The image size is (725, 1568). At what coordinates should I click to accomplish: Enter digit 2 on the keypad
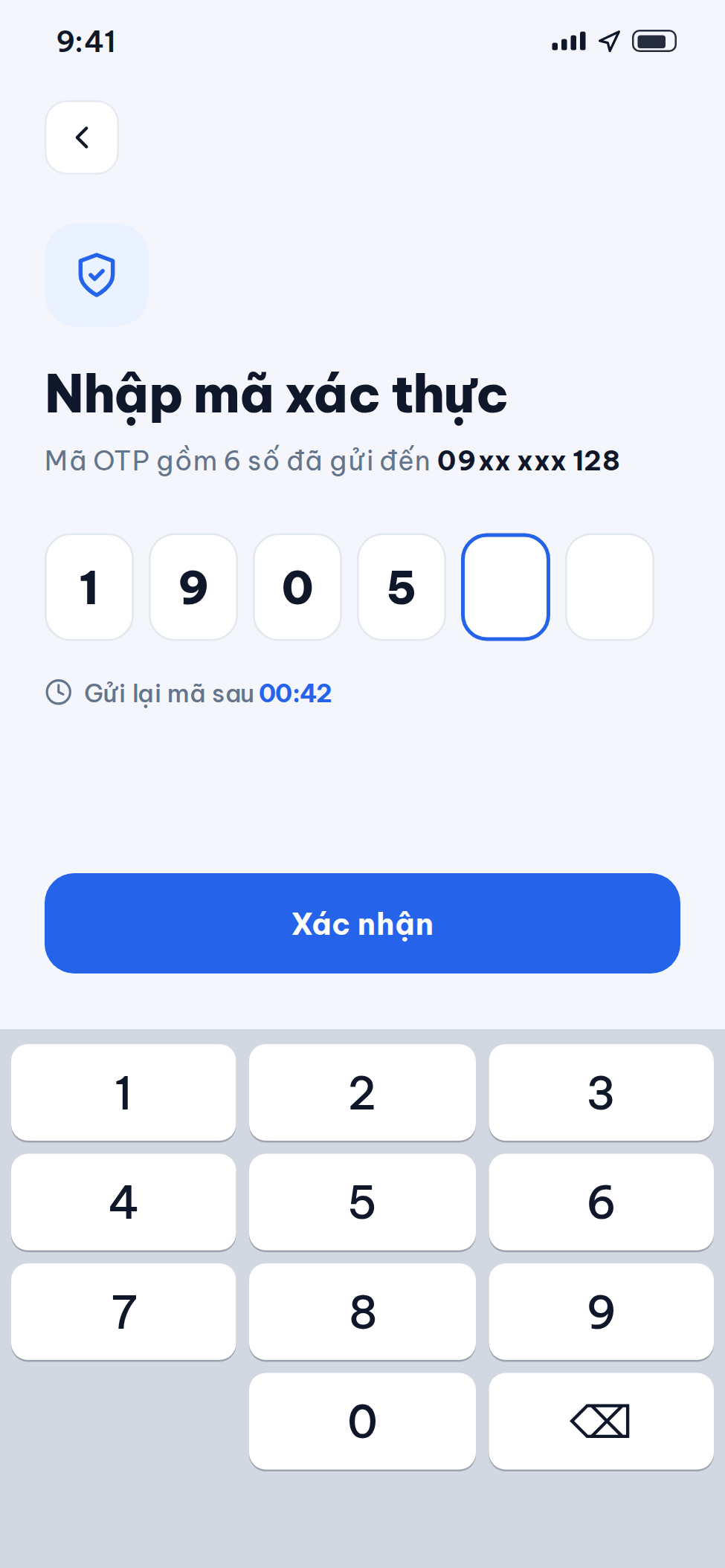click(362, 1092)
